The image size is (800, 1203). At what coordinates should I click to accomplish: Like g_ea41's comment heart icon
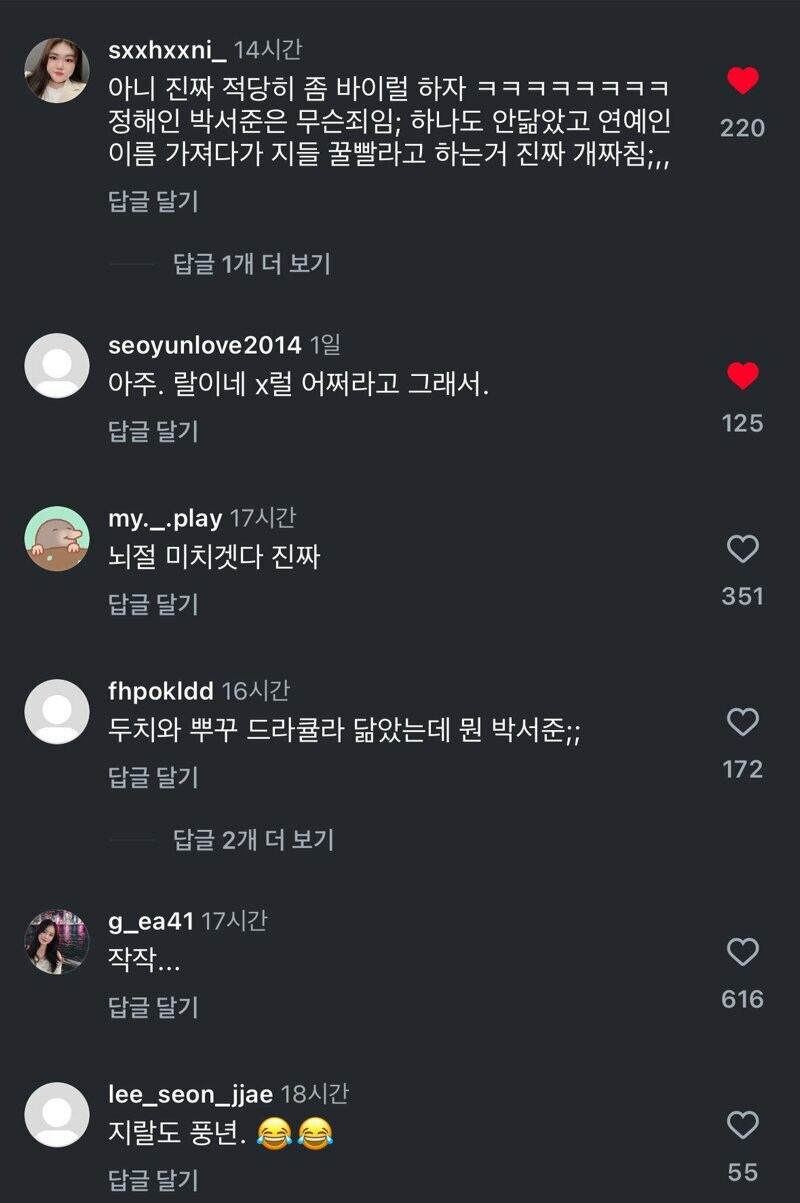744,951
